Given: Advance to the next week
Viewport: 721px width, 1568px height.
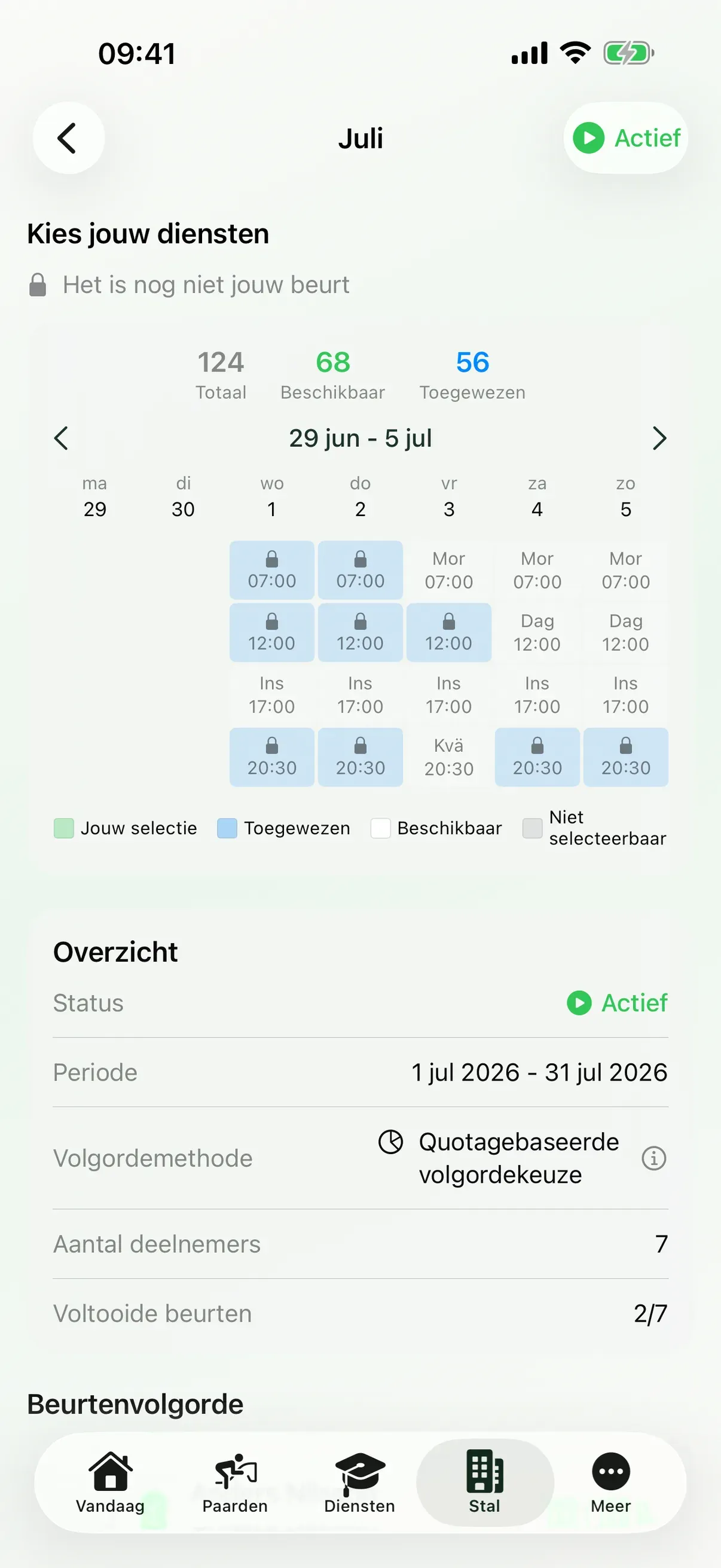Looking at the screenshot, I should [659, 438].
